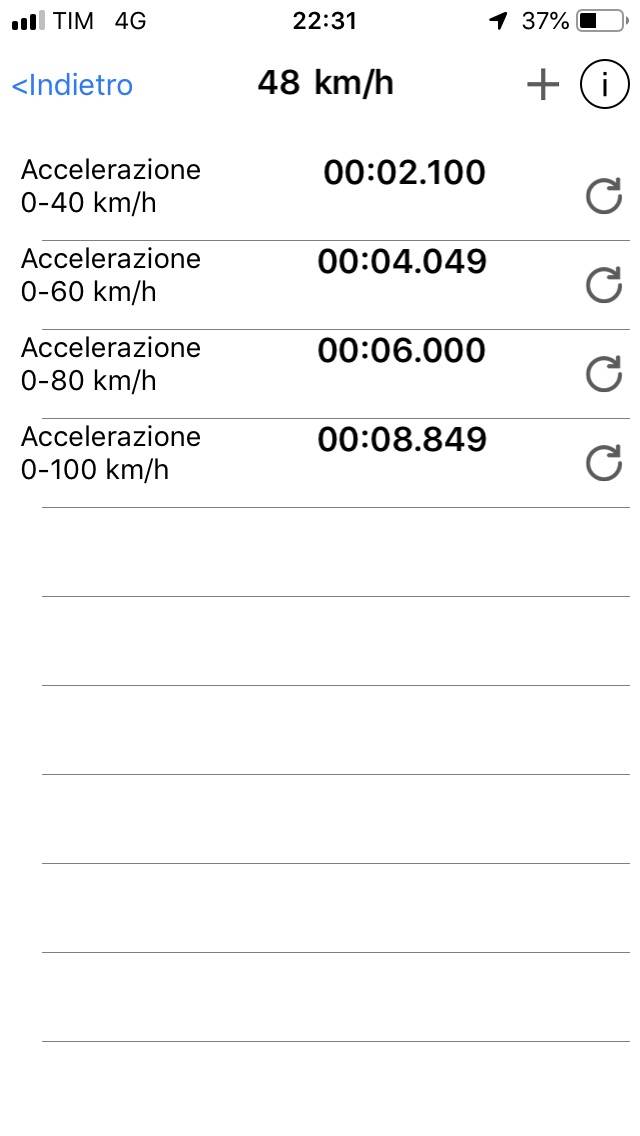
Task: Go back via the Indietro button
Action: pos(72,86)
